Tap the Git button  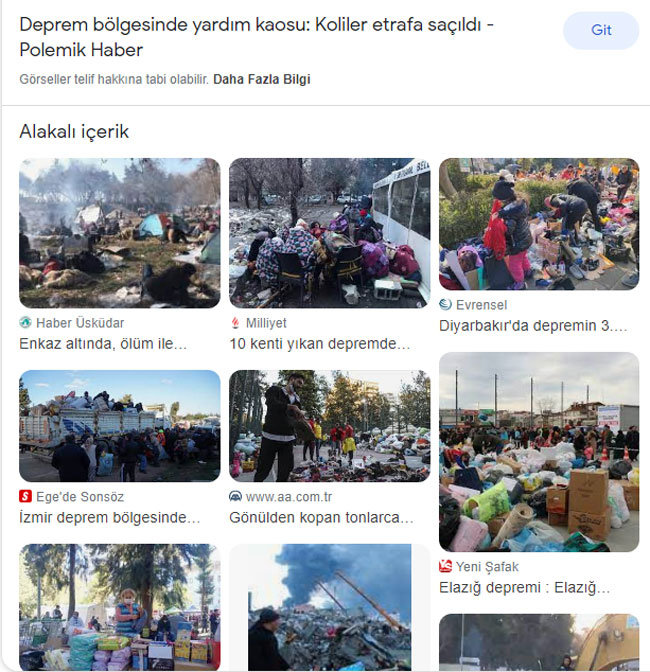(x=601, y=30)
